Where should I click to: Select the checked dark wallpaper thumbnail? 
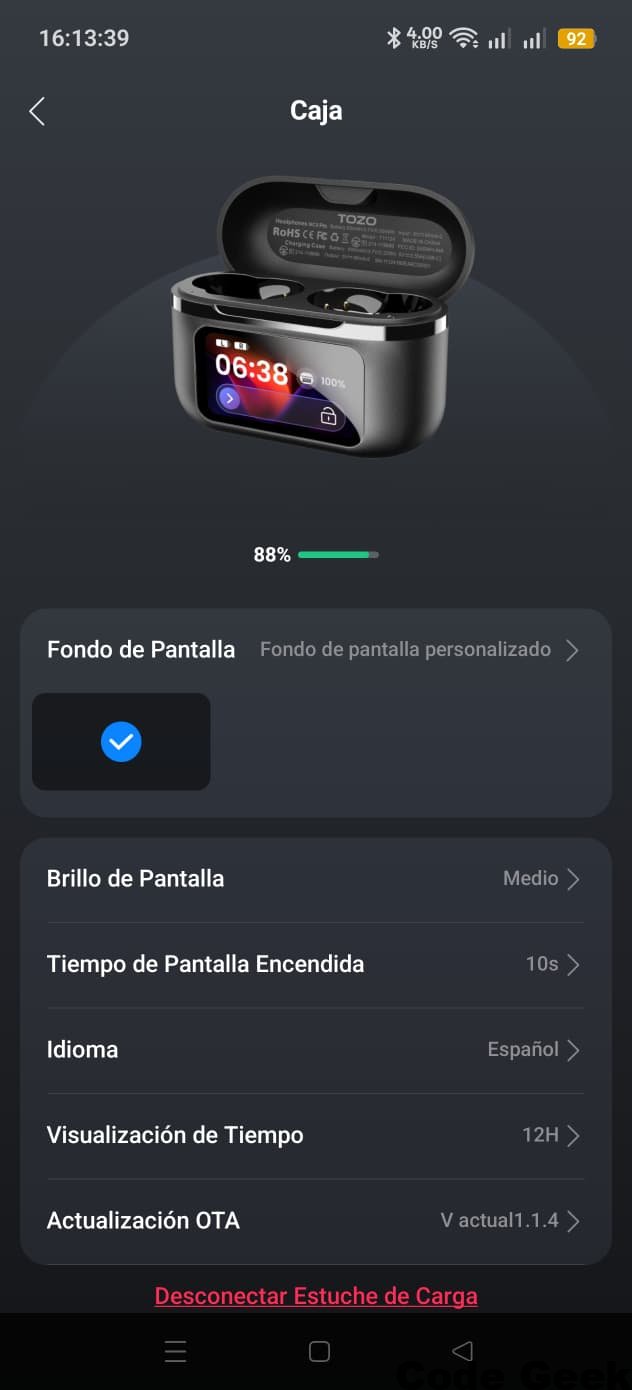(x=121, y=742)
